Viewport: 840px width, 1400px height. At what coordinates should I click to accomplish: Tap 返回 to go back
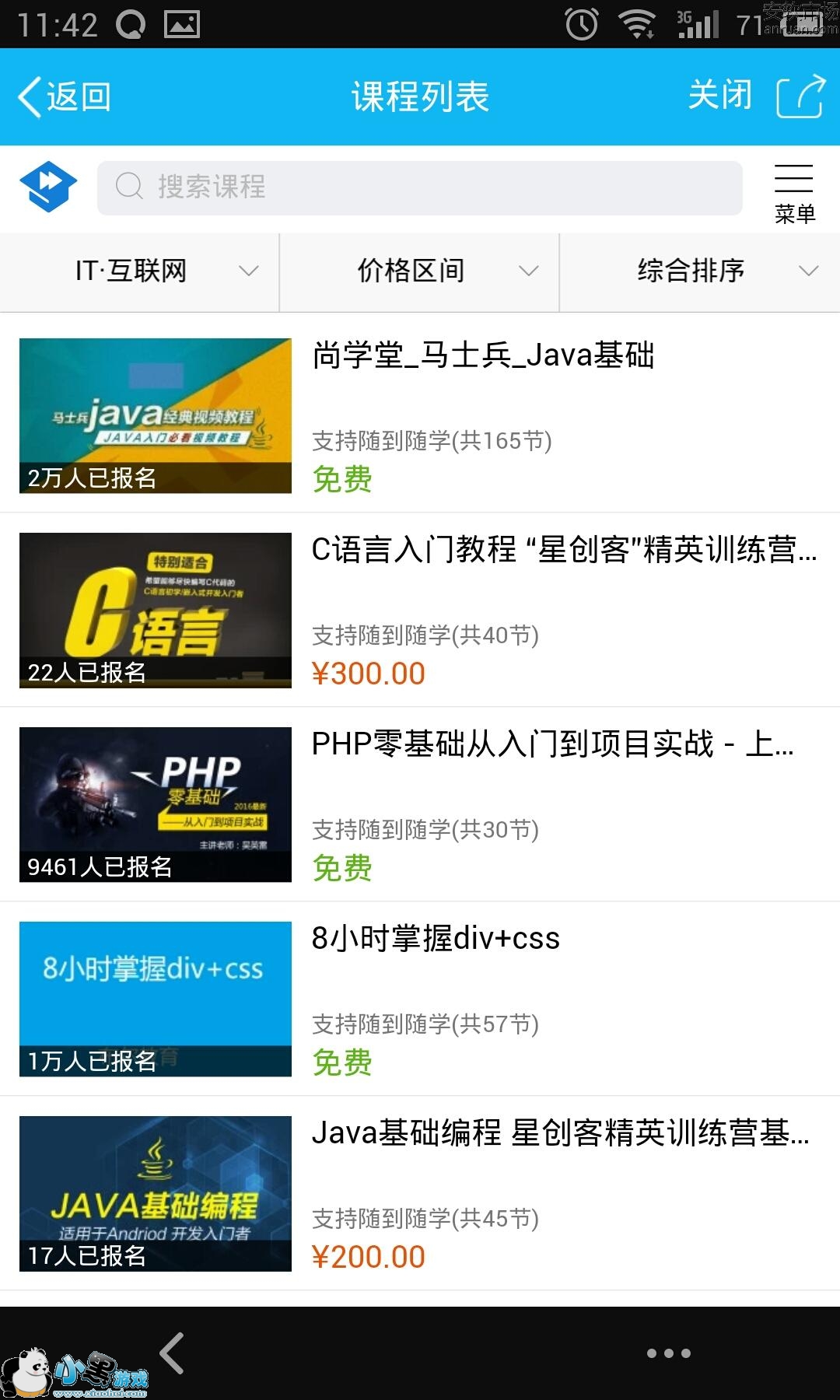(x=65, y=97)
